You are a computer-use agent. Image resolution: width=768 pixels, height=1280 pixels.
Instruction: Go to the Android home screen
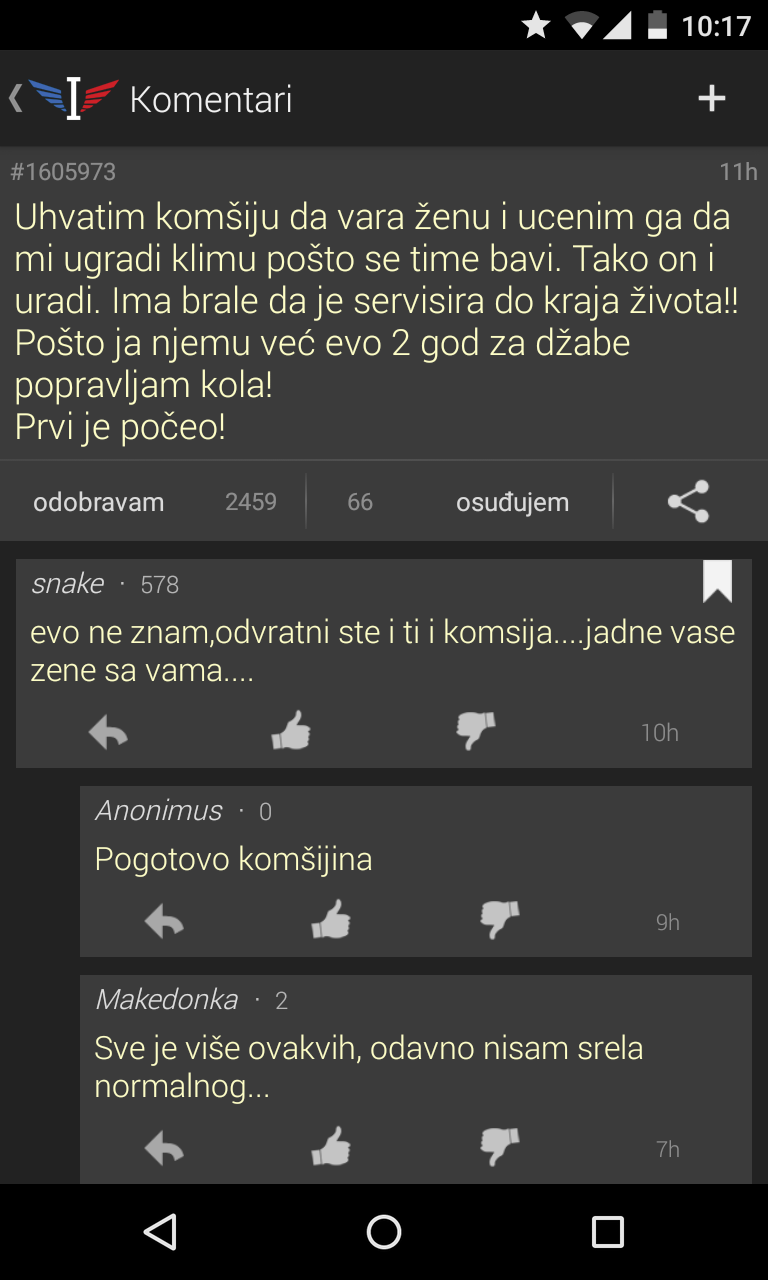pos(384,1232)
